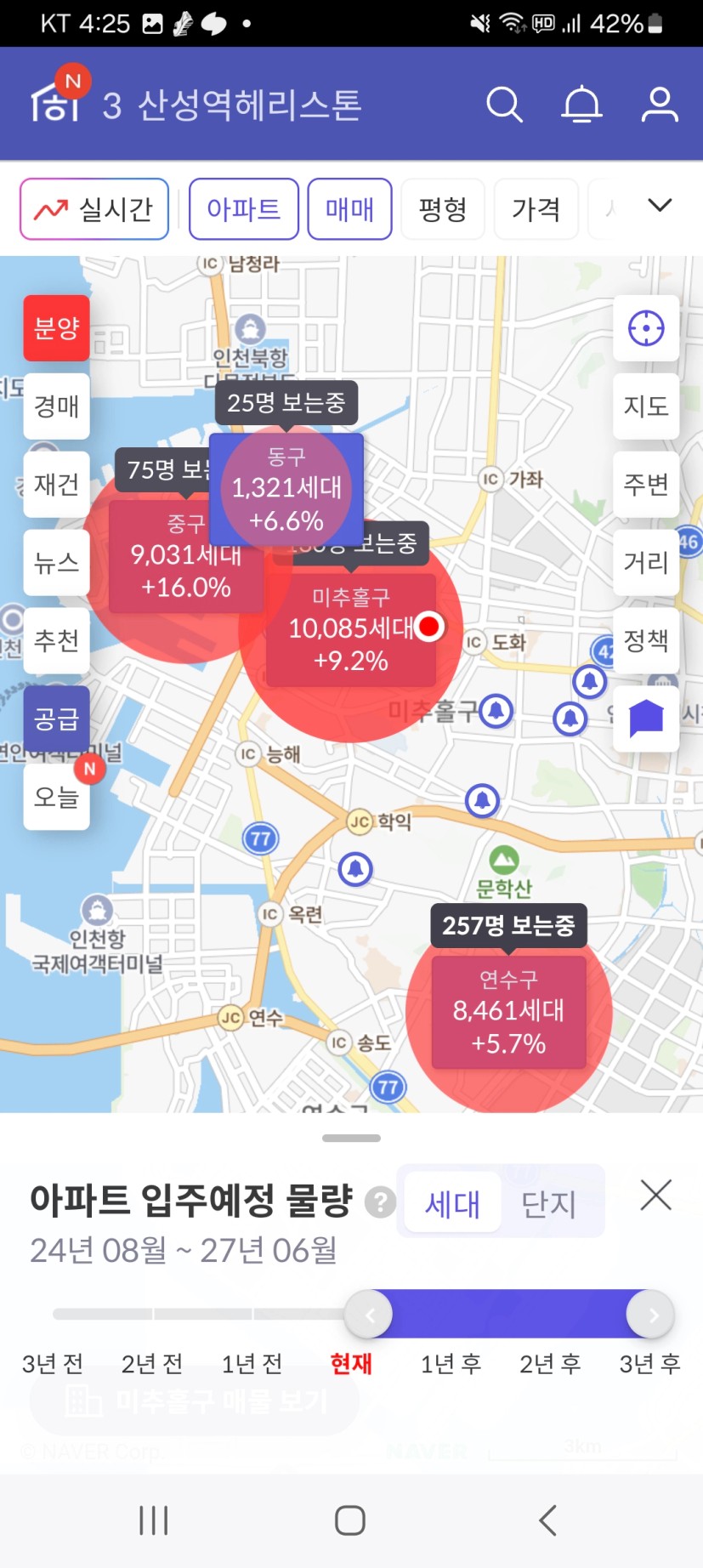Screen dimensions: 703x1568
Task: Close the 입주예정 물량 panel
Action: (656, 1195)
